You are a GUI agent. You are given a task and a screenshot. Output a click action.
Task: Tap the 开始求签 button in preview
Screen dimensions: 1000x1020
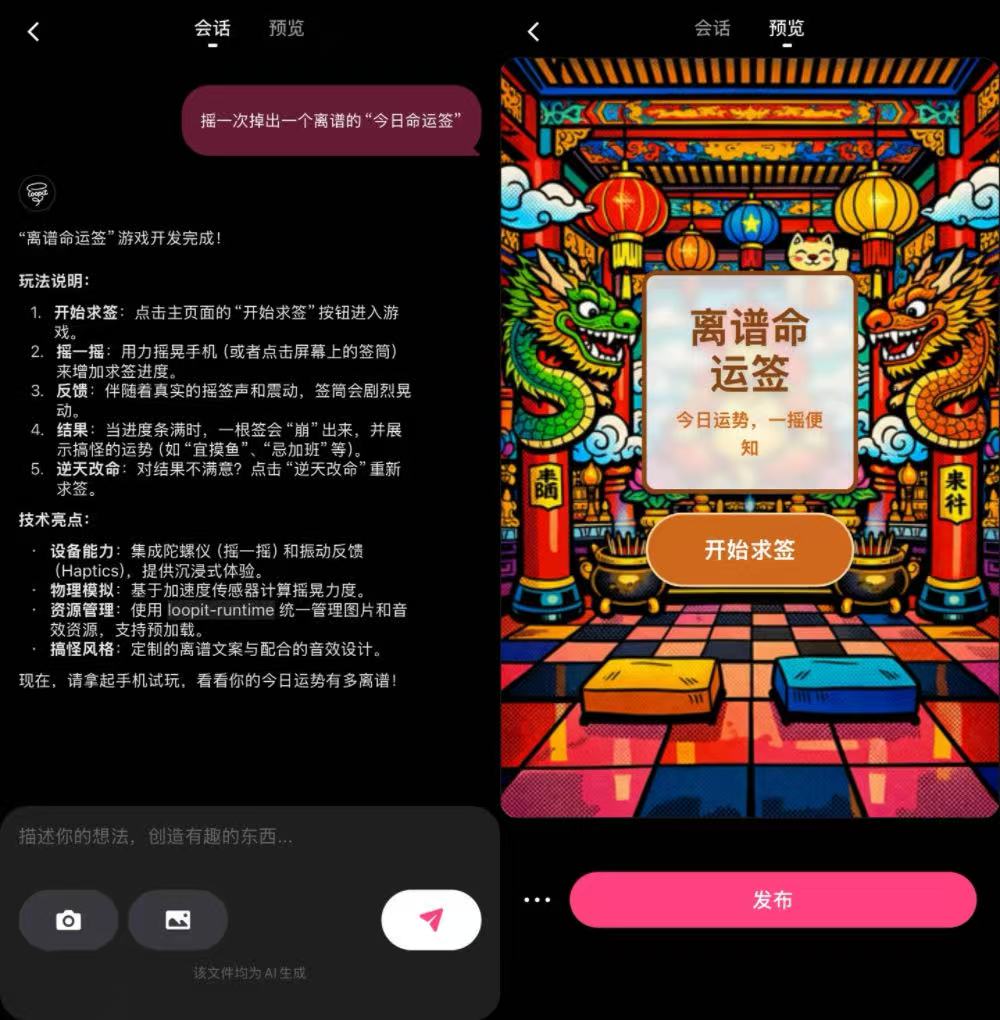coord(749,550)
